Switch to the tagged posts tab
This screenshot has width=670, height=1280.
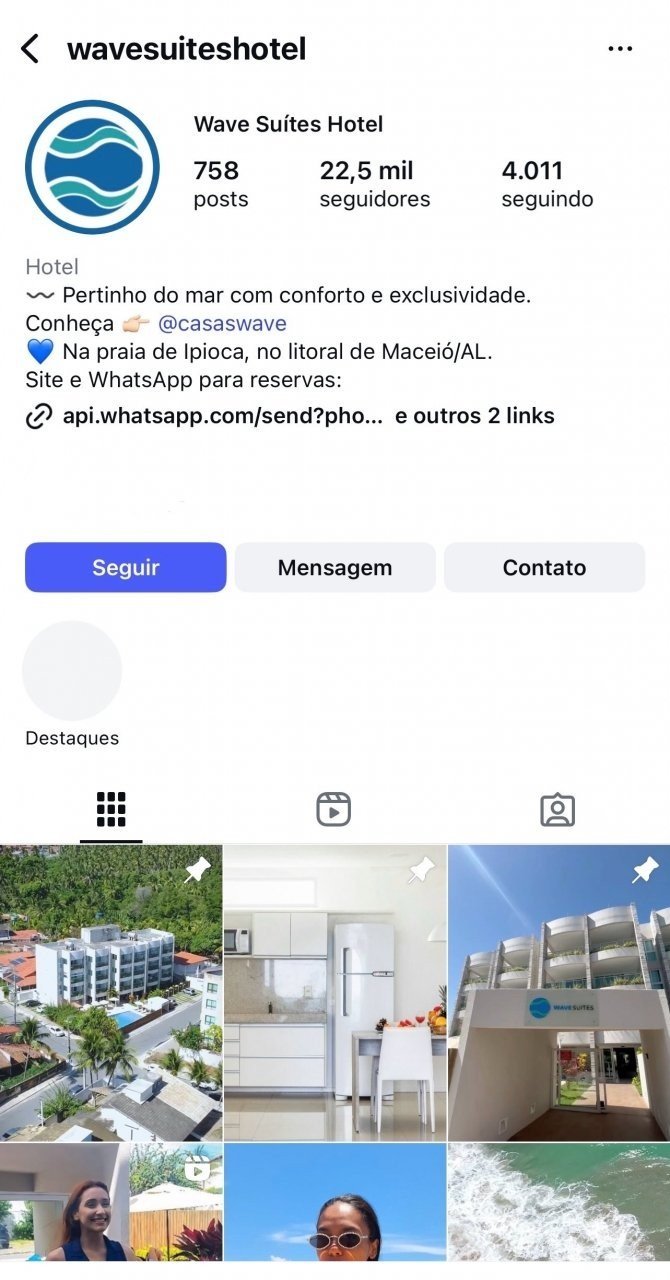point(557,809)
